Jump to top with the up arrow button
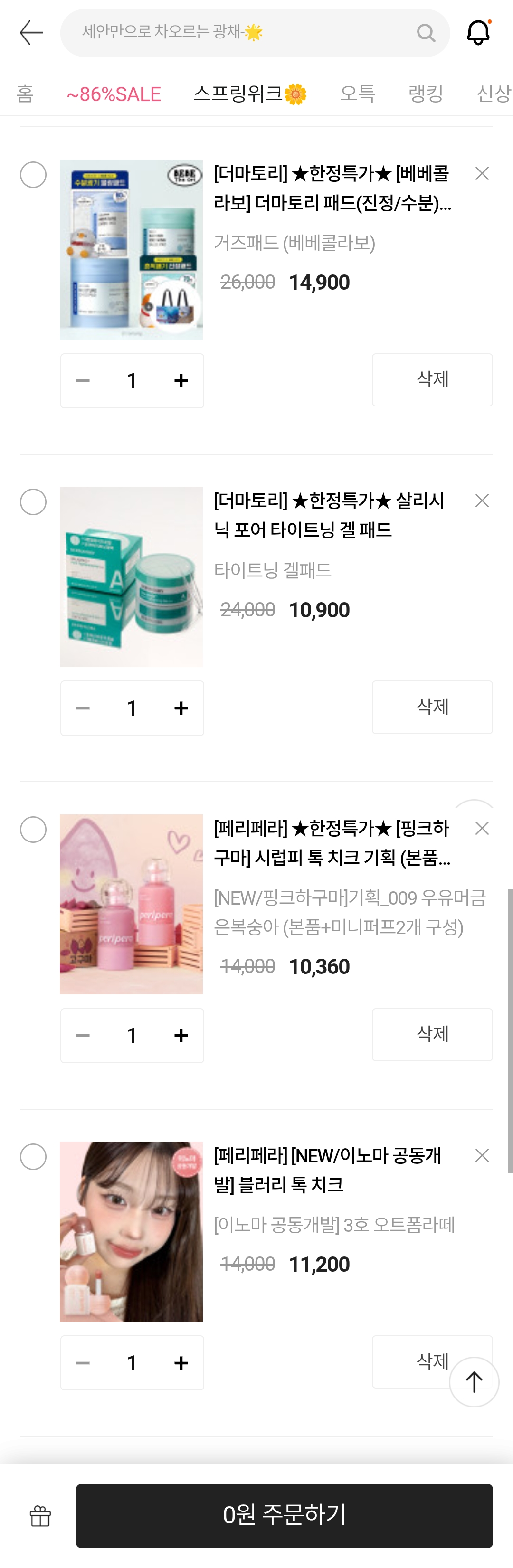The width and height of the screenshot is (513, 1568). click(474, 1382)
